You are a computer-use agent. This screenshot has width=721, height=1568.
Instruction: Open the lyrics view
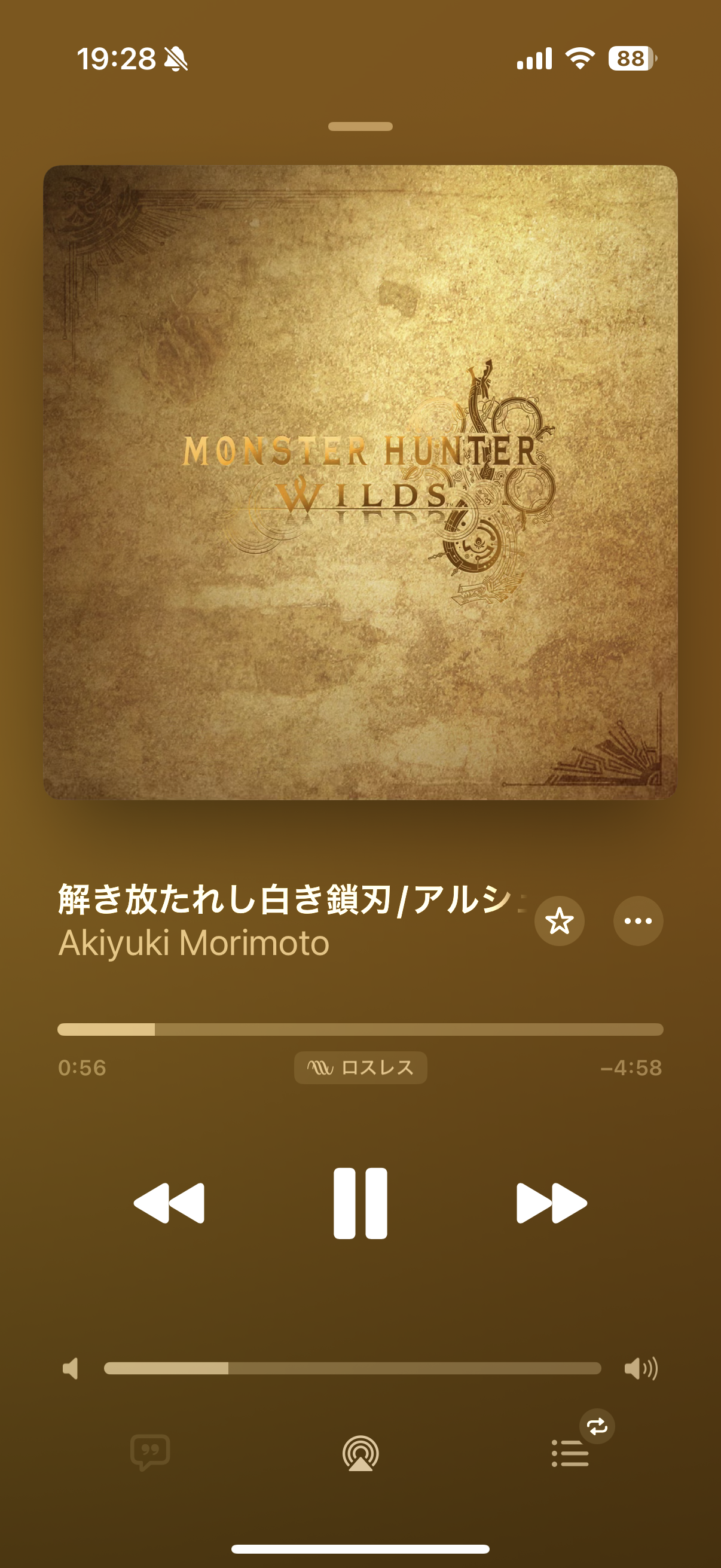[149, 1453]
